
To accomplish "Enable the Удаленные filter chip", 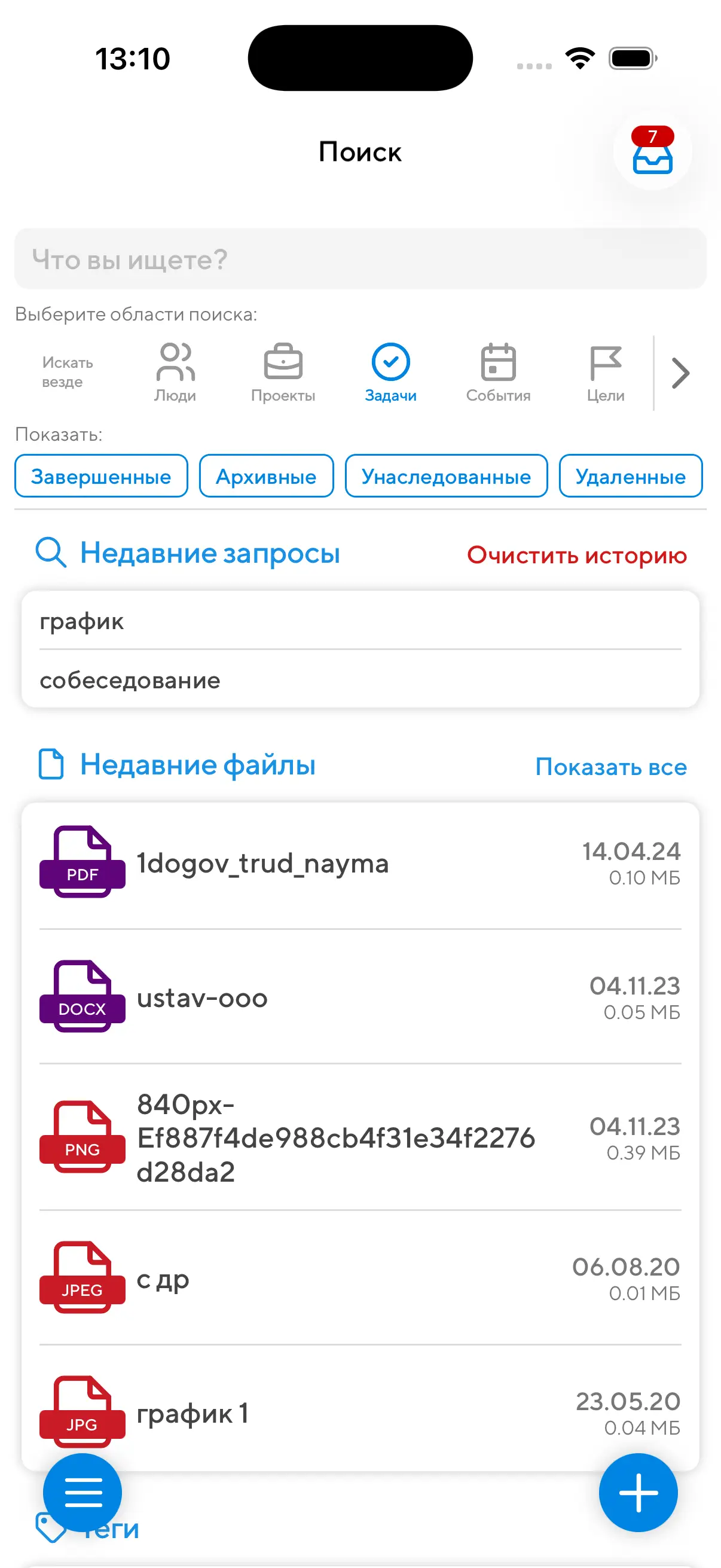I will click(630, 476).
